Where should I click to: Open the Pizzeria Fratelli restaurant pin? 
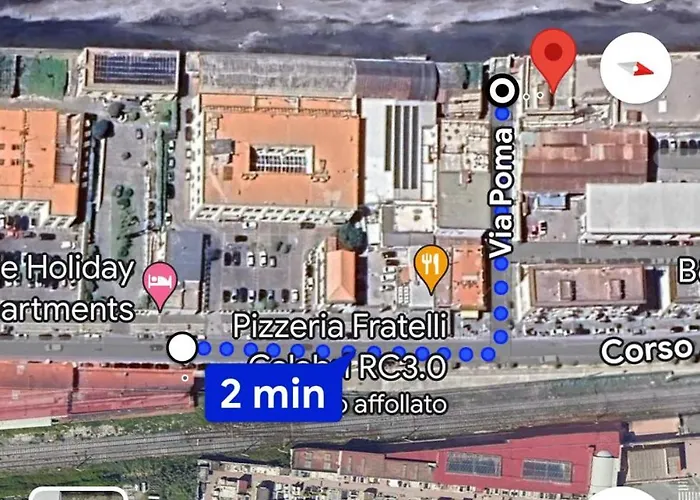(430, 267)
